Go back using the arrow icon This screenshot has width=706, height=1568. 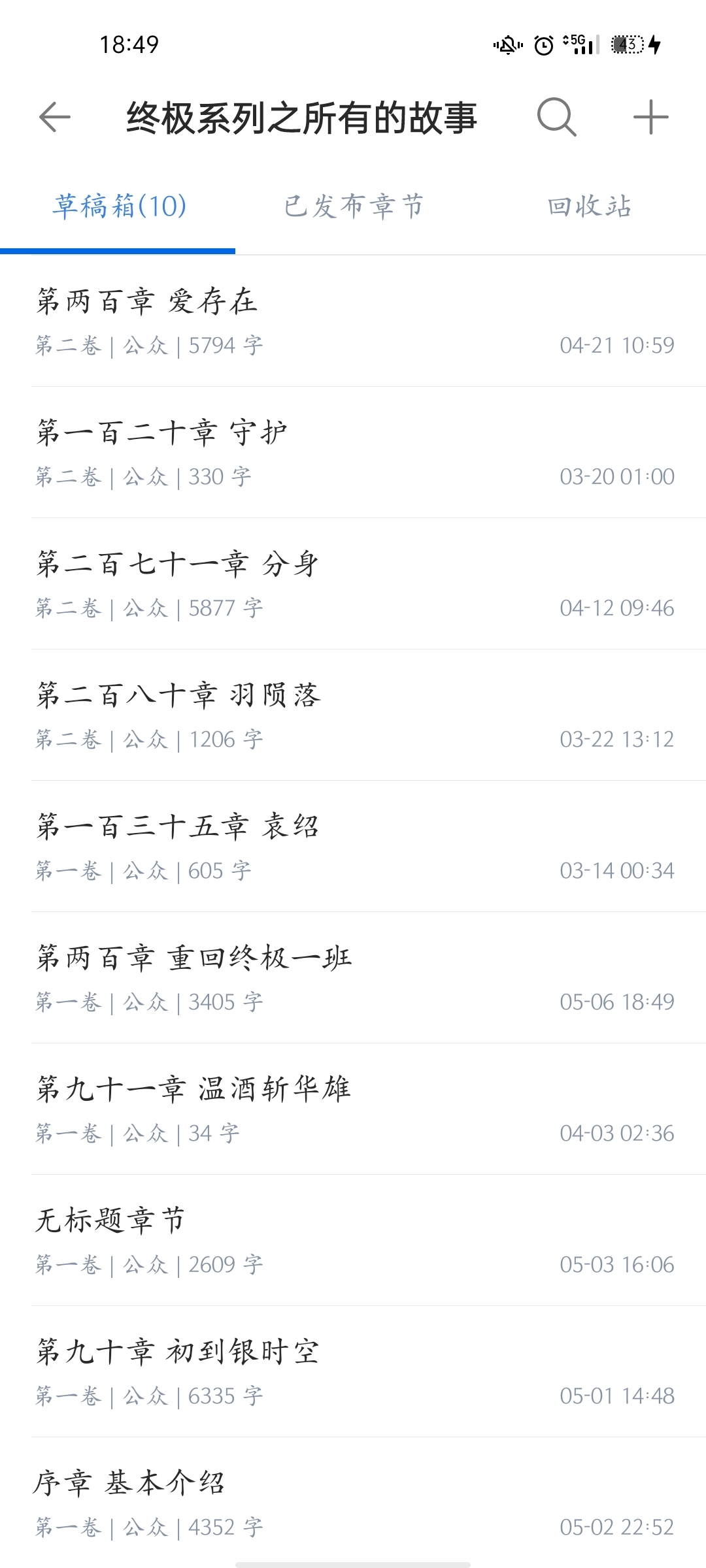(x=55, y=118)
